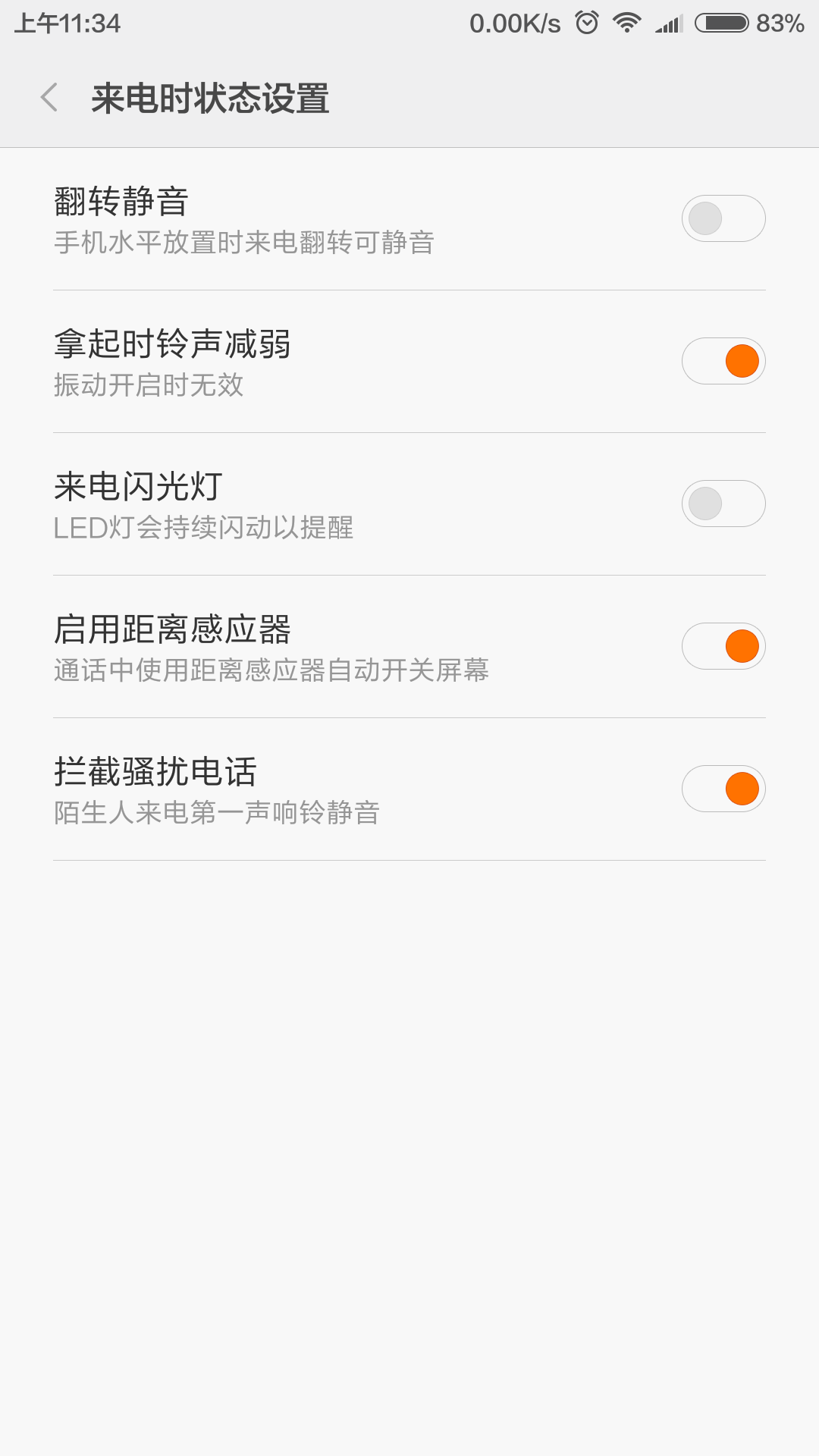The width and height of the screenshot is (819, 1456).
Task: Turn on 来电闪光灯
Action: (x=723, y=504)
